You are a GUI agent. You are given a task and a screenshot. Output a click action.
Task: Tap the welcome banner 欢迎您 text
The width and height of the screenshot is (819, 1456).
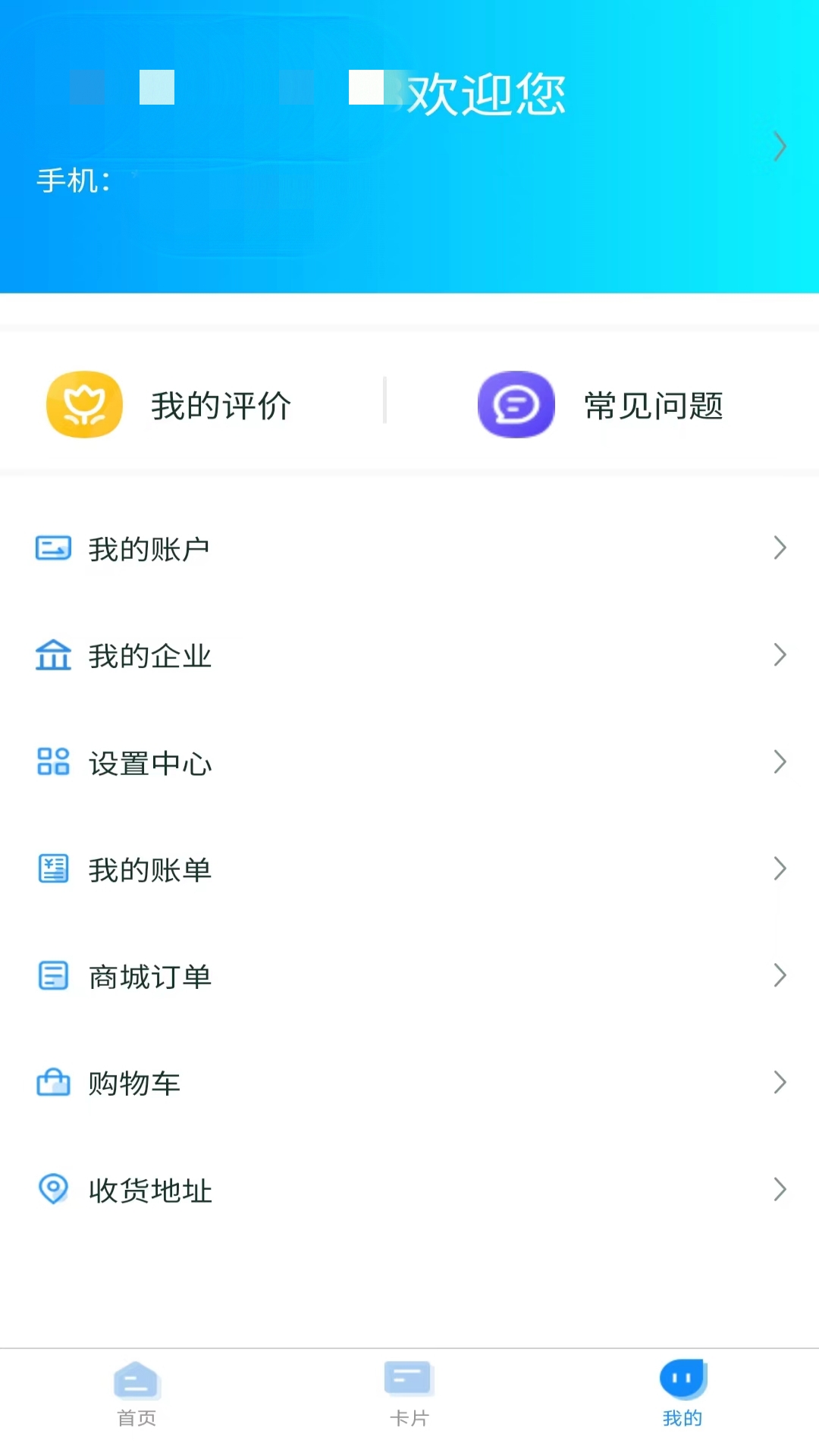coord(485,91)
